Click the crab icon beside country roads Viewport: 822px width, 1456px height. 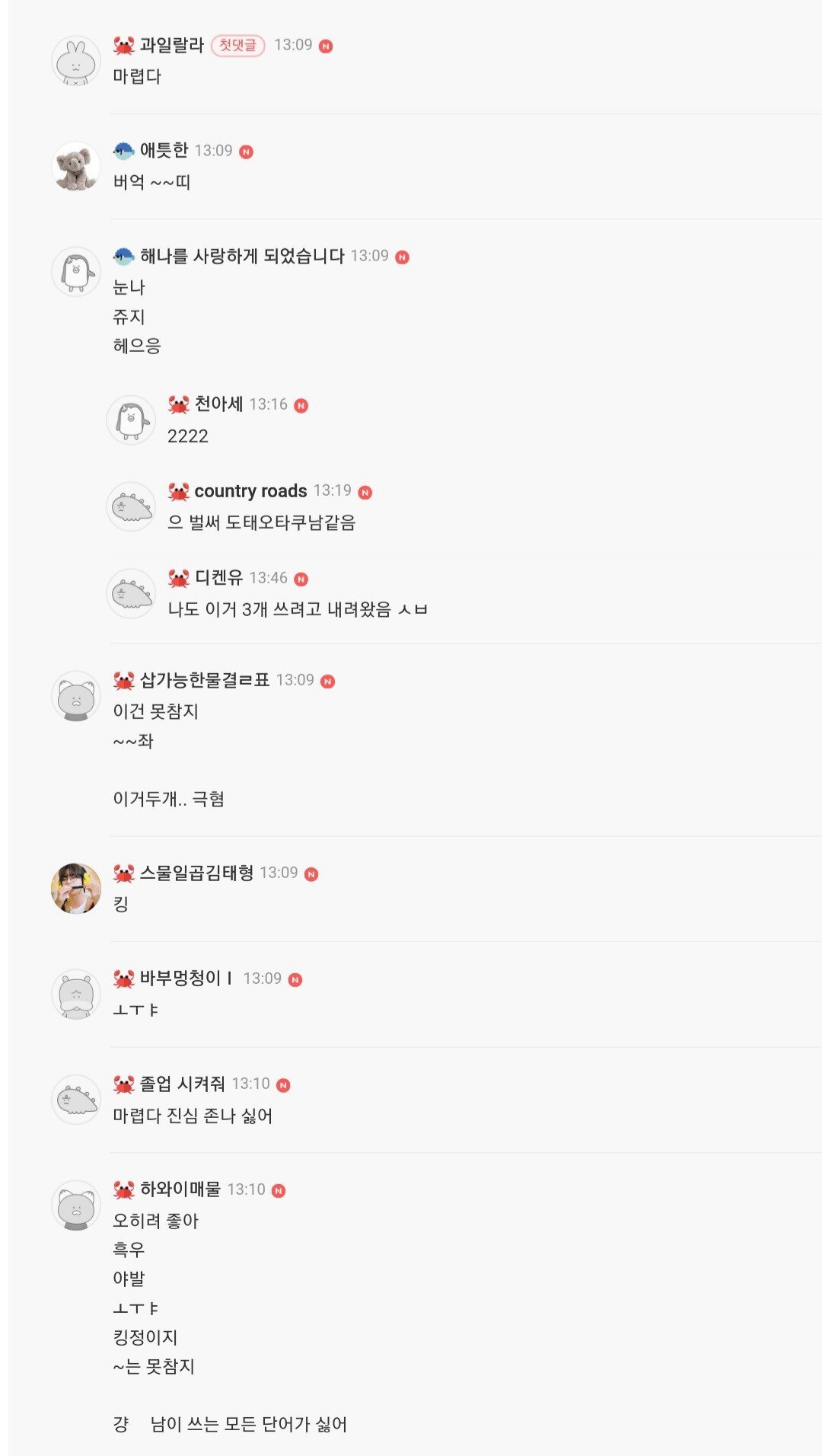180,491
